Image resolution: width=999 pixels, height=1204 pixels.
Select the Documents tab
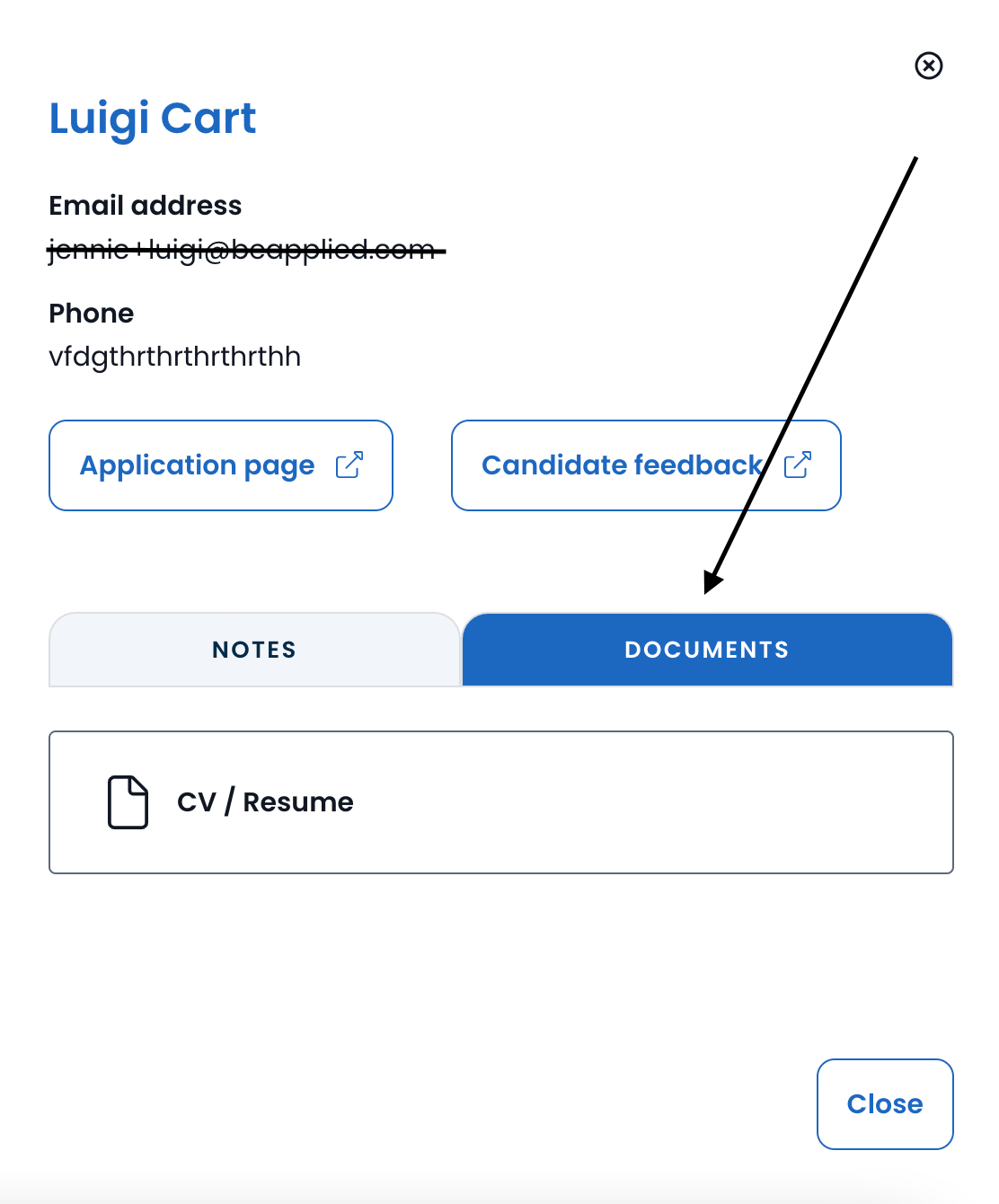(706, 650)
